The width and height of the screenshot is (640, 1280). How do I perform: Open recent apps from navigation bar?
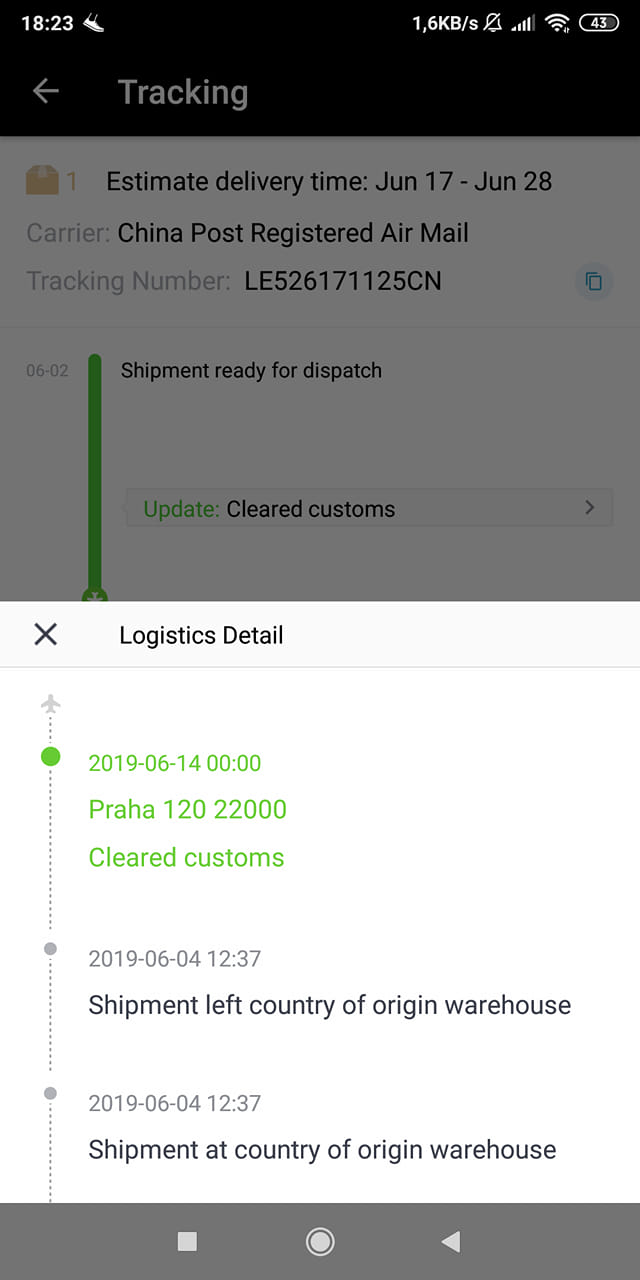[x=187, y=1241]
